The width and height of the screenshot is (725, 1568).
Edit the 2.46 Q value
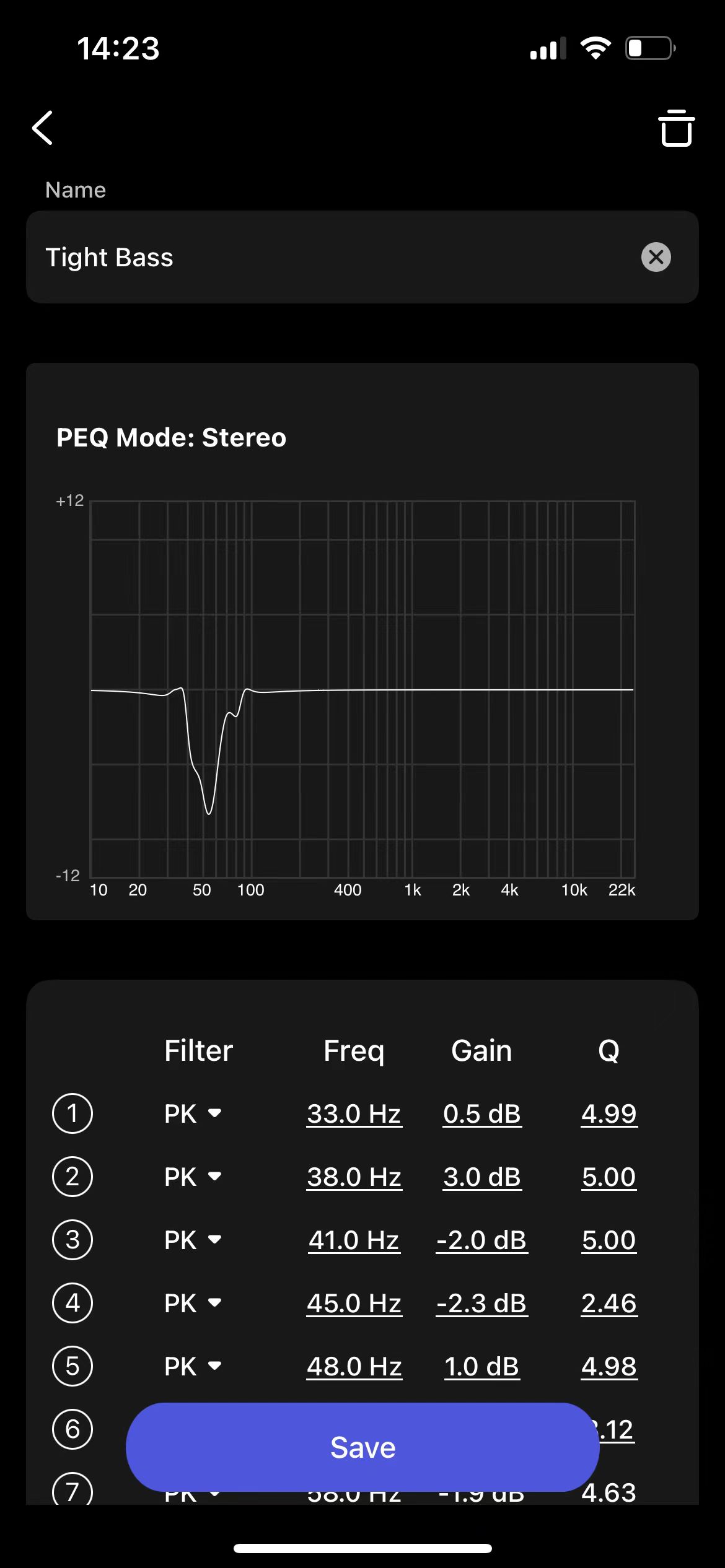609,1303
